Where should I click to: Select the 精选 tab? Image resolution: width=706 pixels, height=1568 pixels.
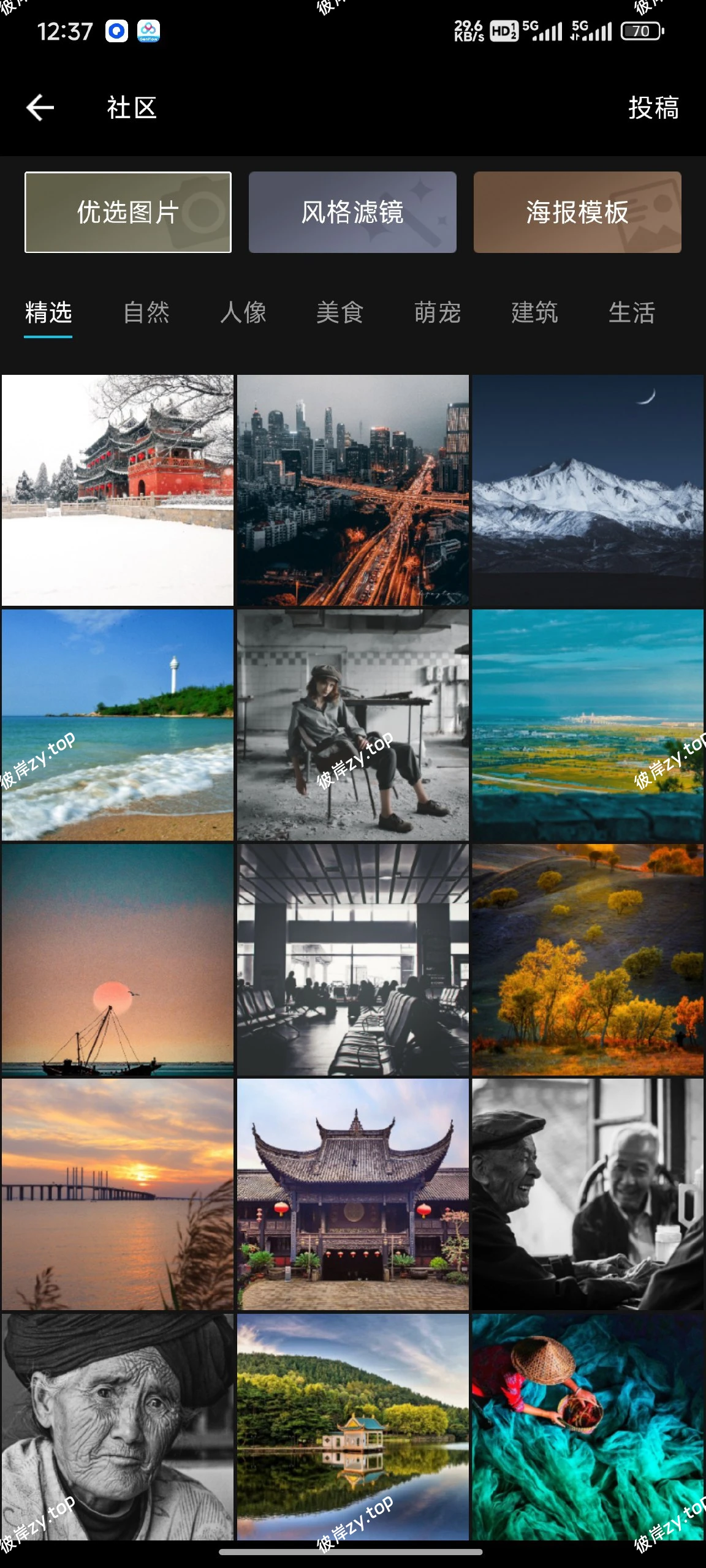48,312
